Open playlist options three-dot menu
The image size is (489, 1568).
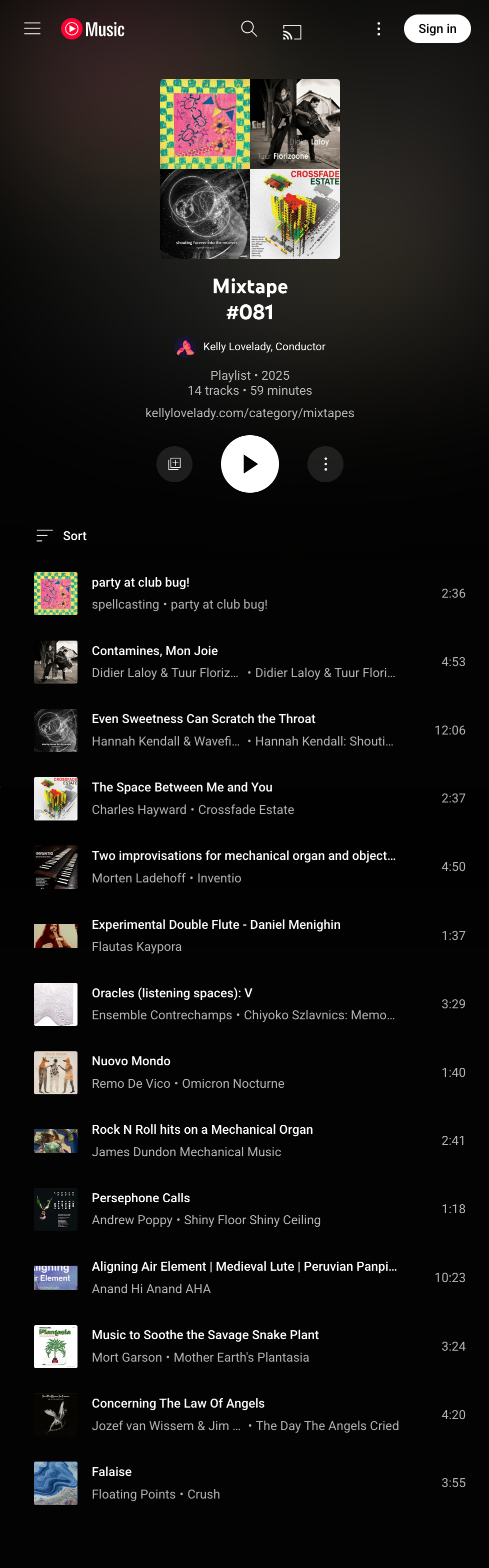(x=325, y=464)
